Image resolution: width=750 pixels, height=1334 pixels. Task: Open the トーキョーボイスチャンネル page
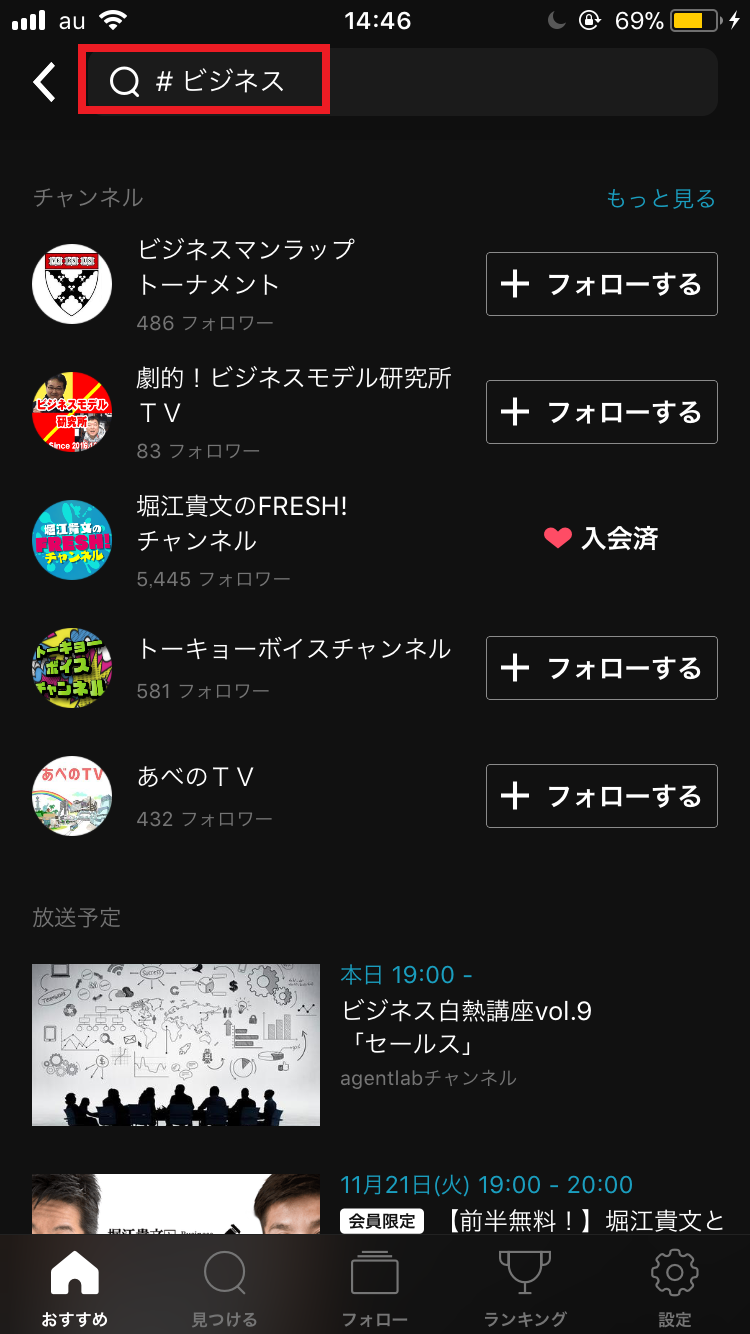(293, 650)
